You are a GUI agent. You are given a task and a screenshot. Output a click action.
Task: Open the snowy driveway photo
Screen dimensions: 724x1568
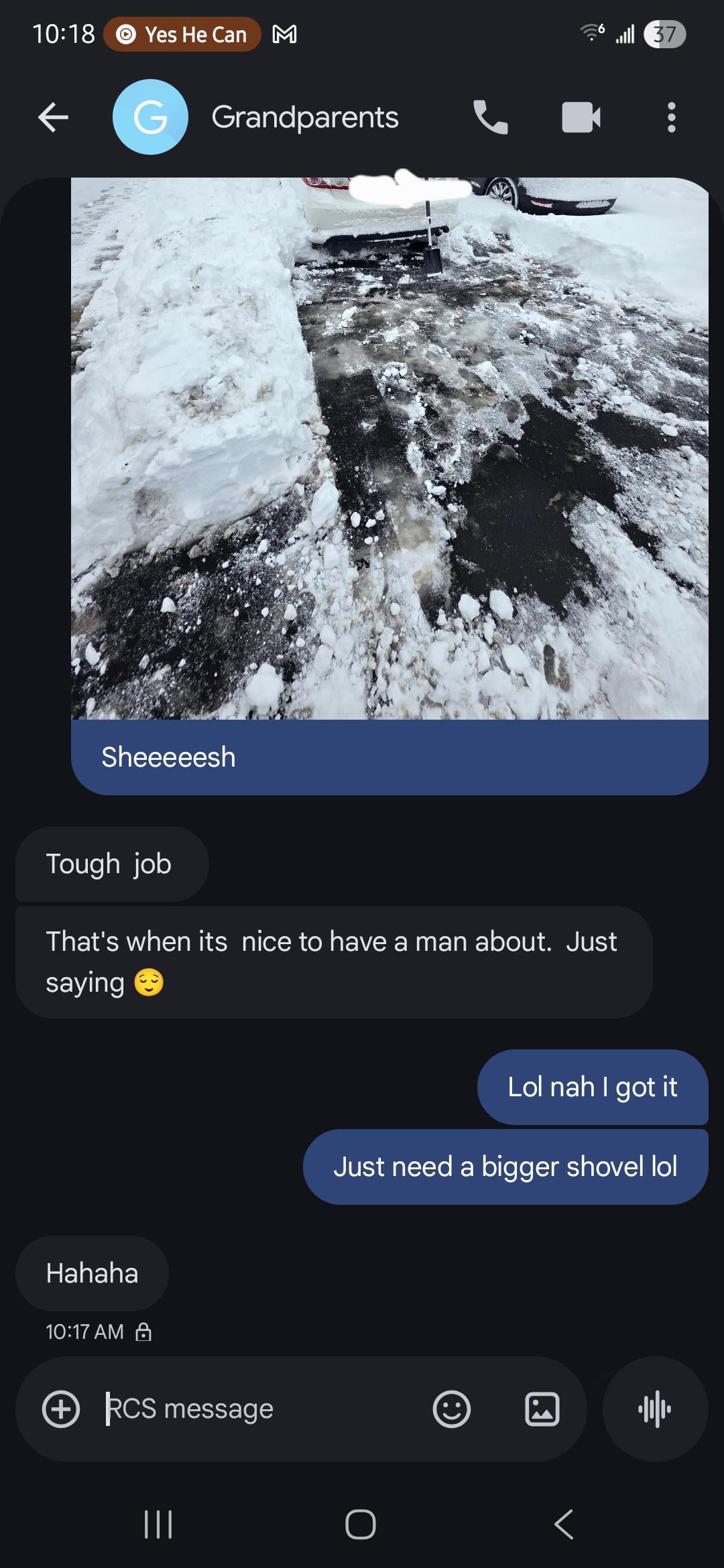point(389,449)
